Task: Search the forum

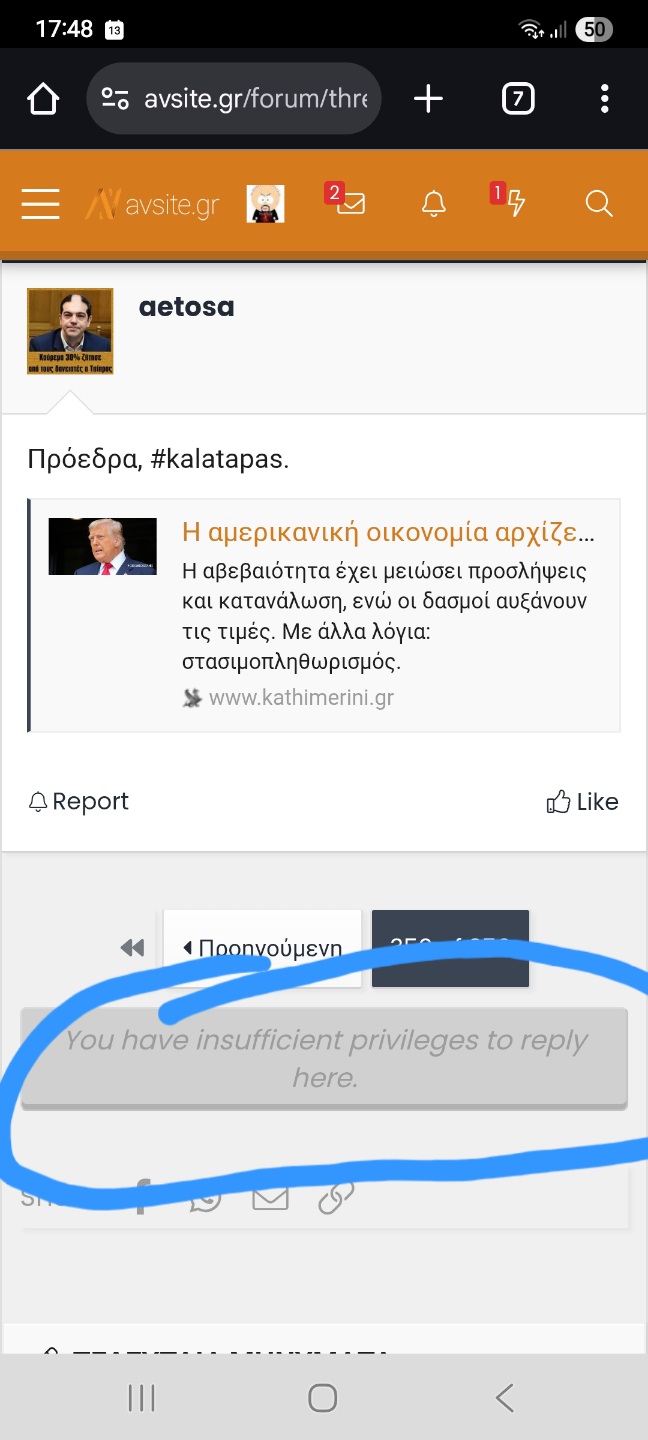Action: pos(598,204)
